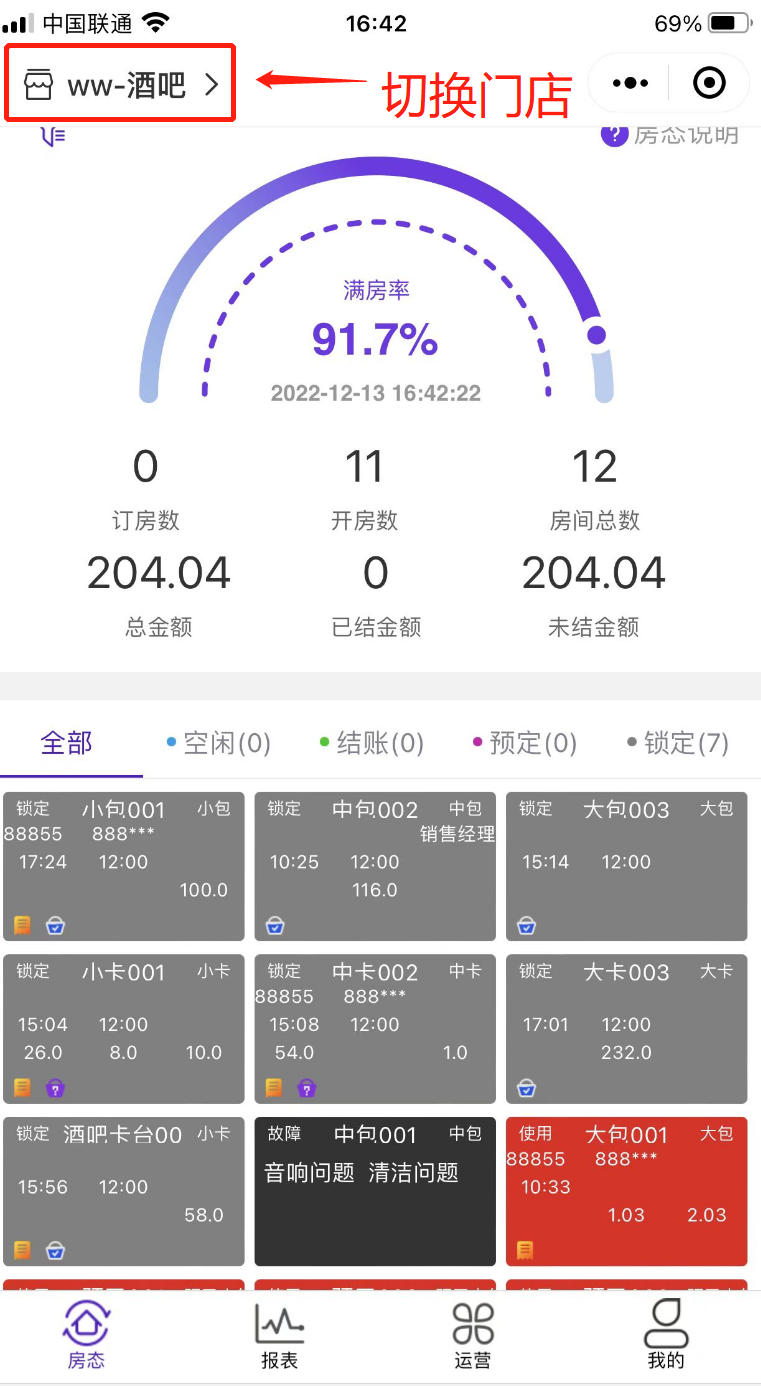Open room card 大包003
Image resolution: width=761 pixels, height=1386 pixels.
tap(626, 866)
